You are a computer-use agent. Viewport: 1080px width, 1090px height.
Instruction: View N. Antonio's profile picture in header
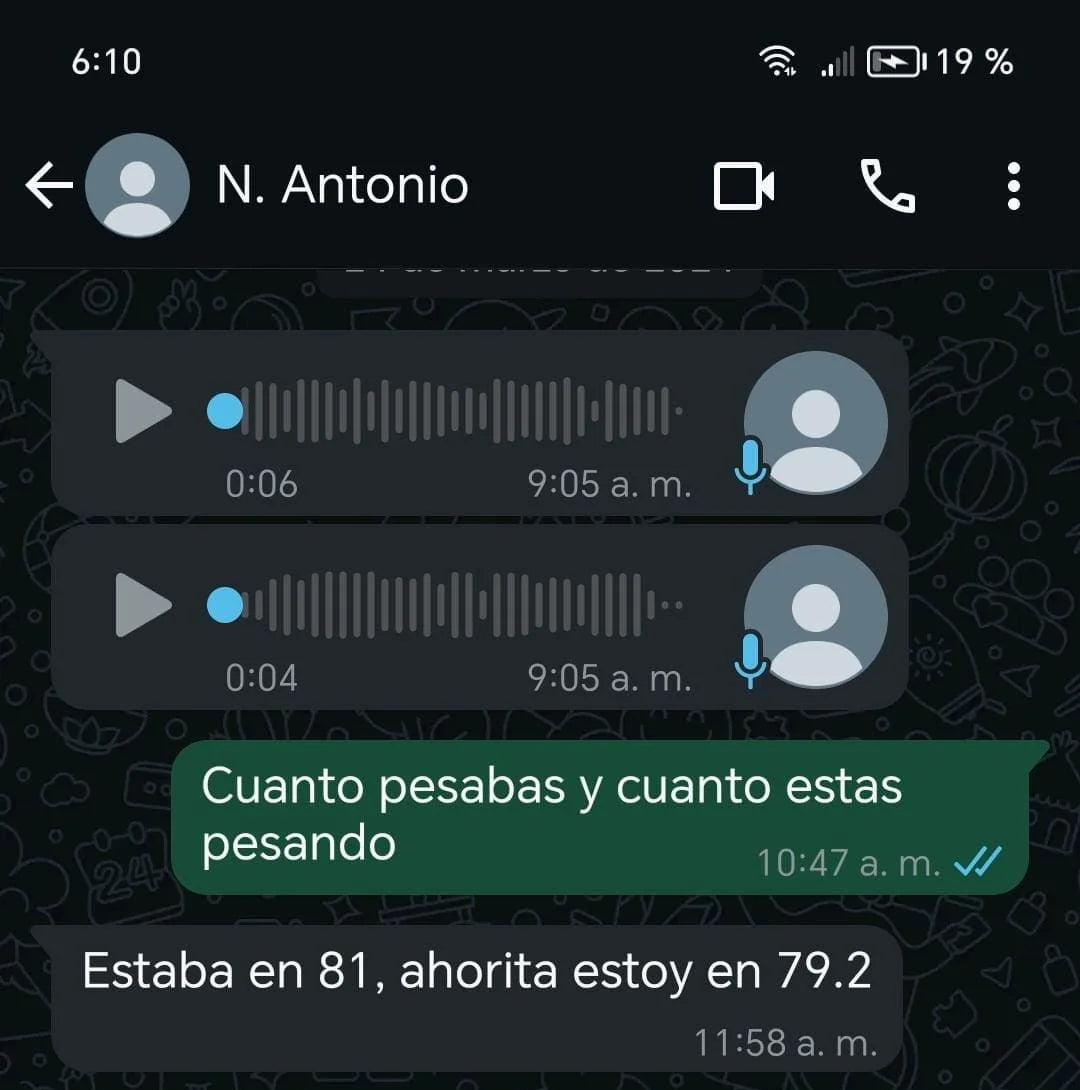(137, 186)
